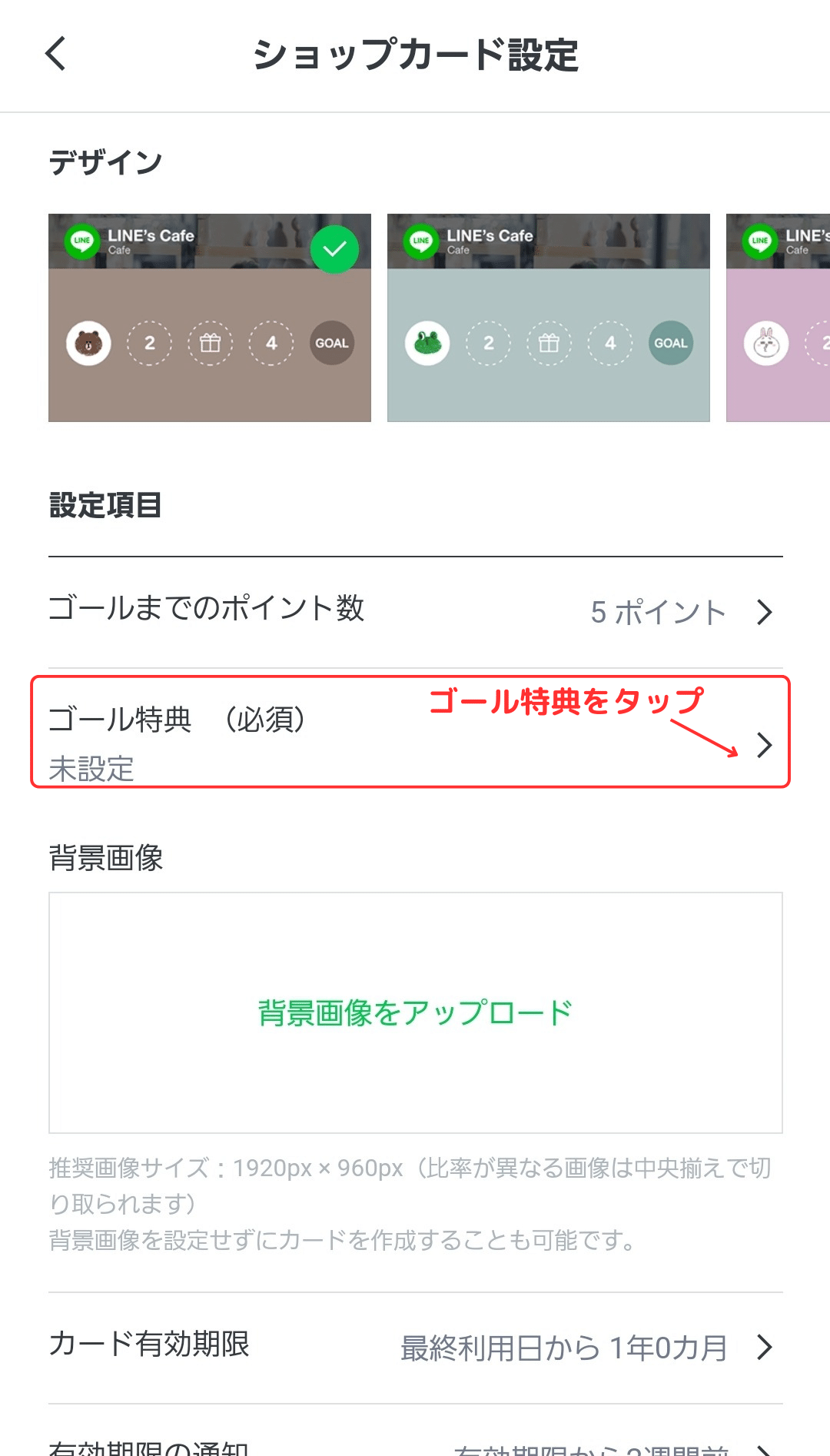Open ゴールまでのポイント数 setting
Viewport: 830px width, 1456px height.
coord(415,612)
